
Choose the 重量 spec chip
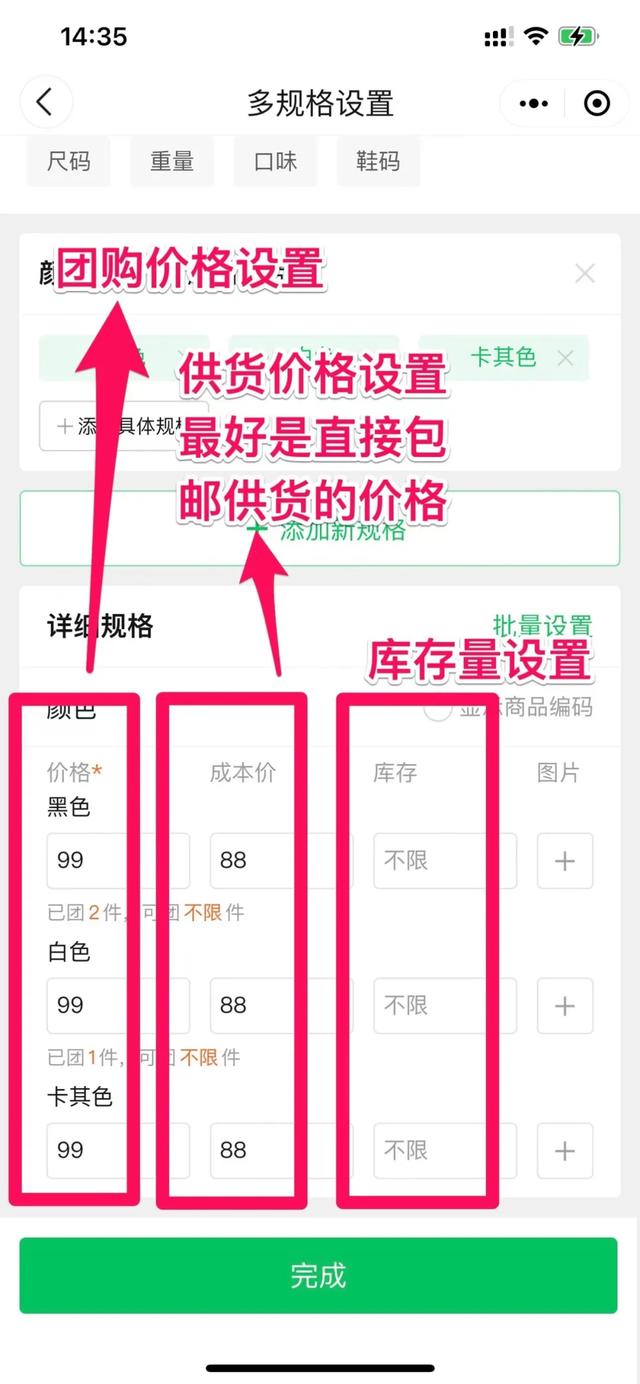click(172, 161)
